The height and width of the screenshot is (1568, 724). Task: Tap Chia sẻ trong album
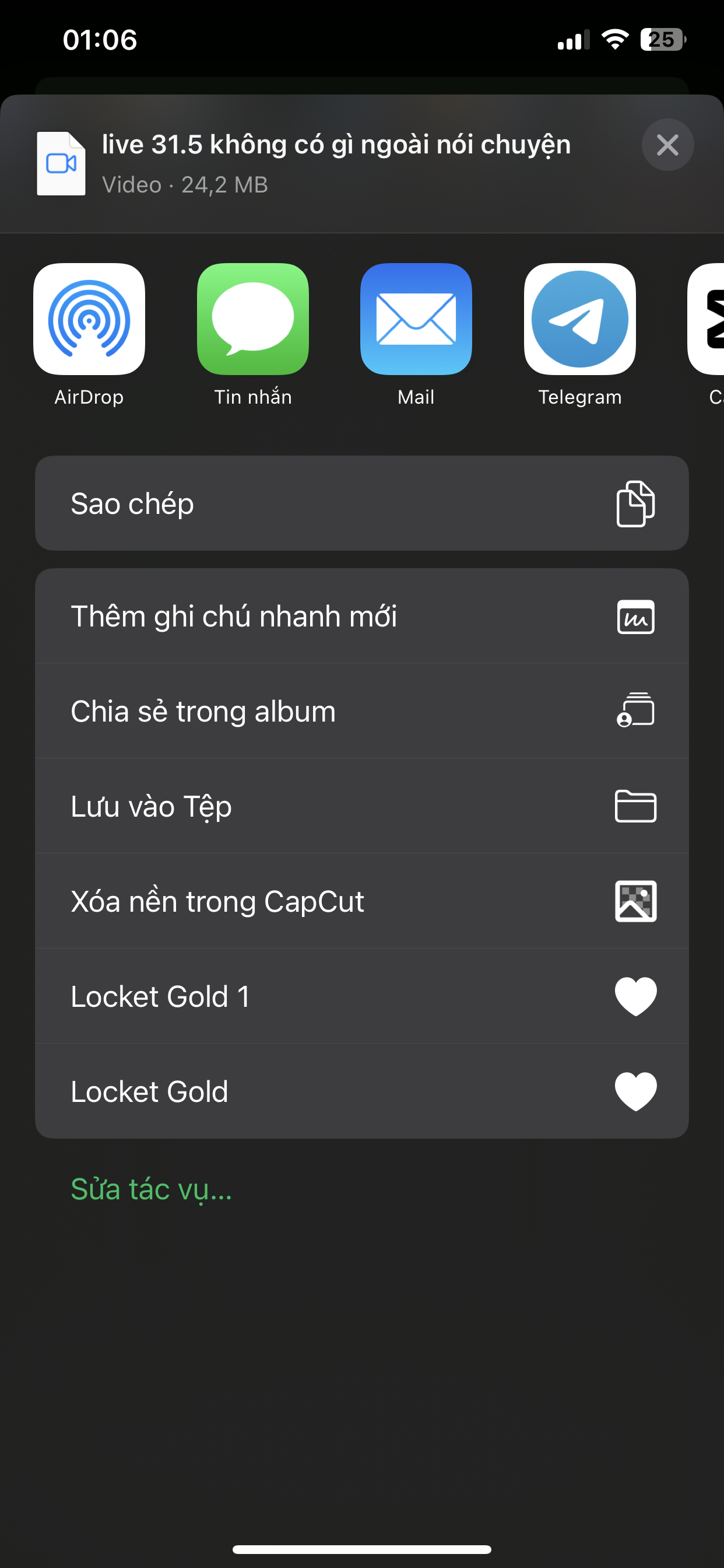click(361, 711)
